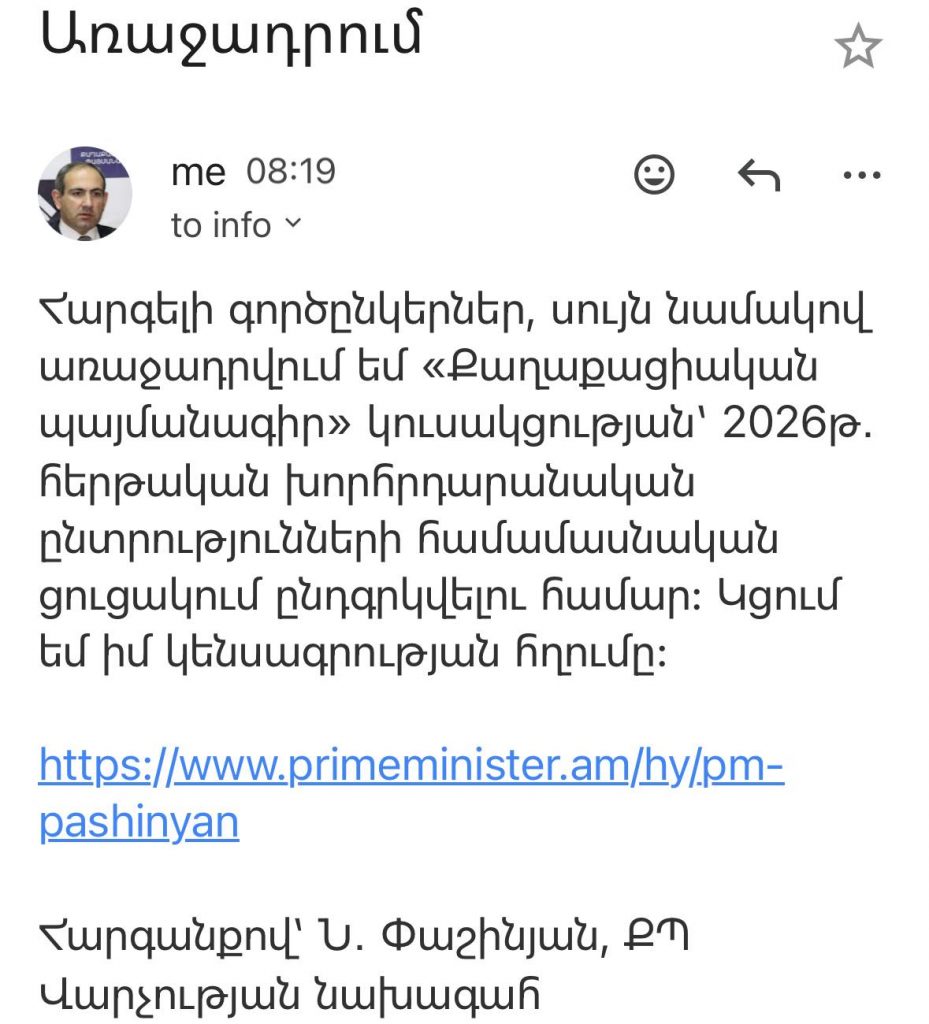Tap the sender's profile picture
The image size is (929, 1024).
84,193
